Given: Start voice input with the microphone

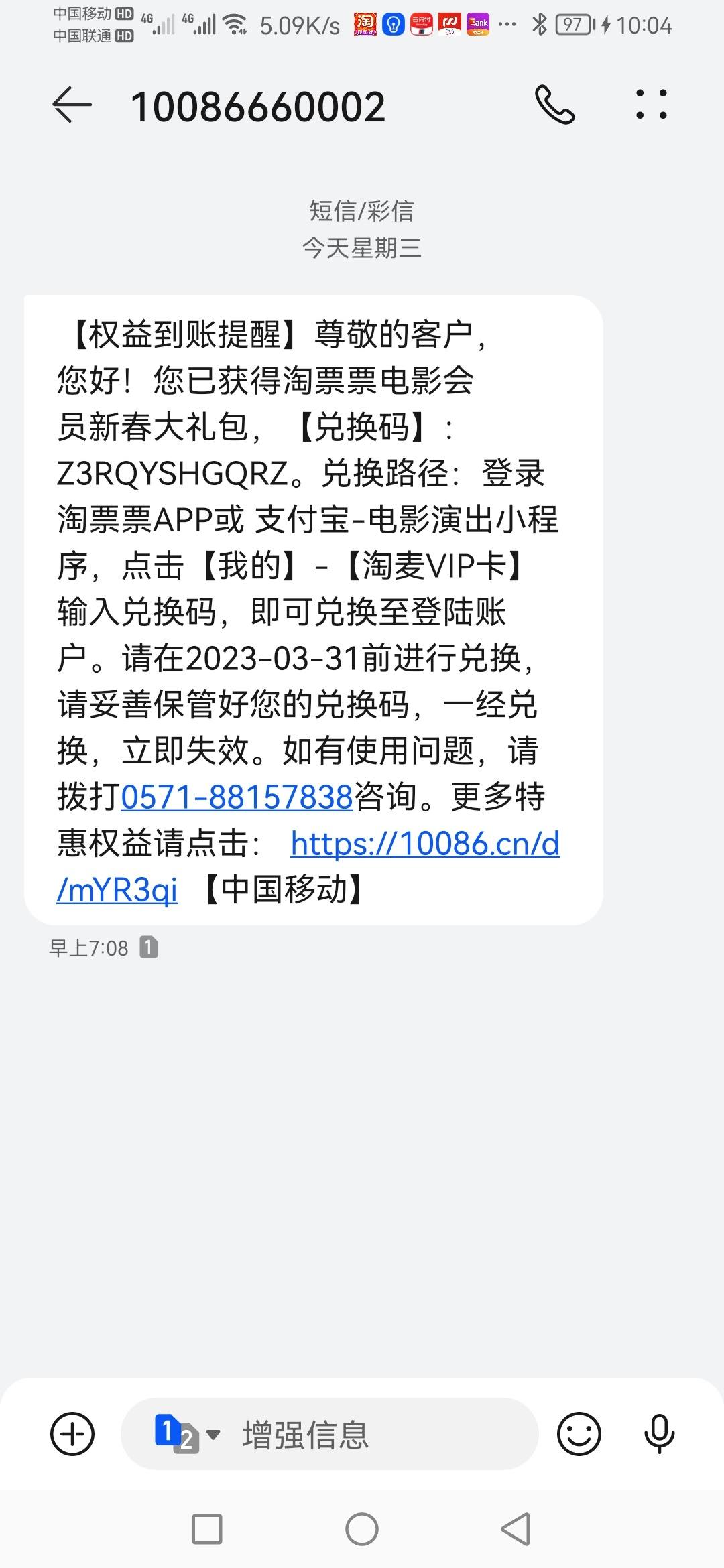Looking at the screenshot, I should (x=660, y=1433).
